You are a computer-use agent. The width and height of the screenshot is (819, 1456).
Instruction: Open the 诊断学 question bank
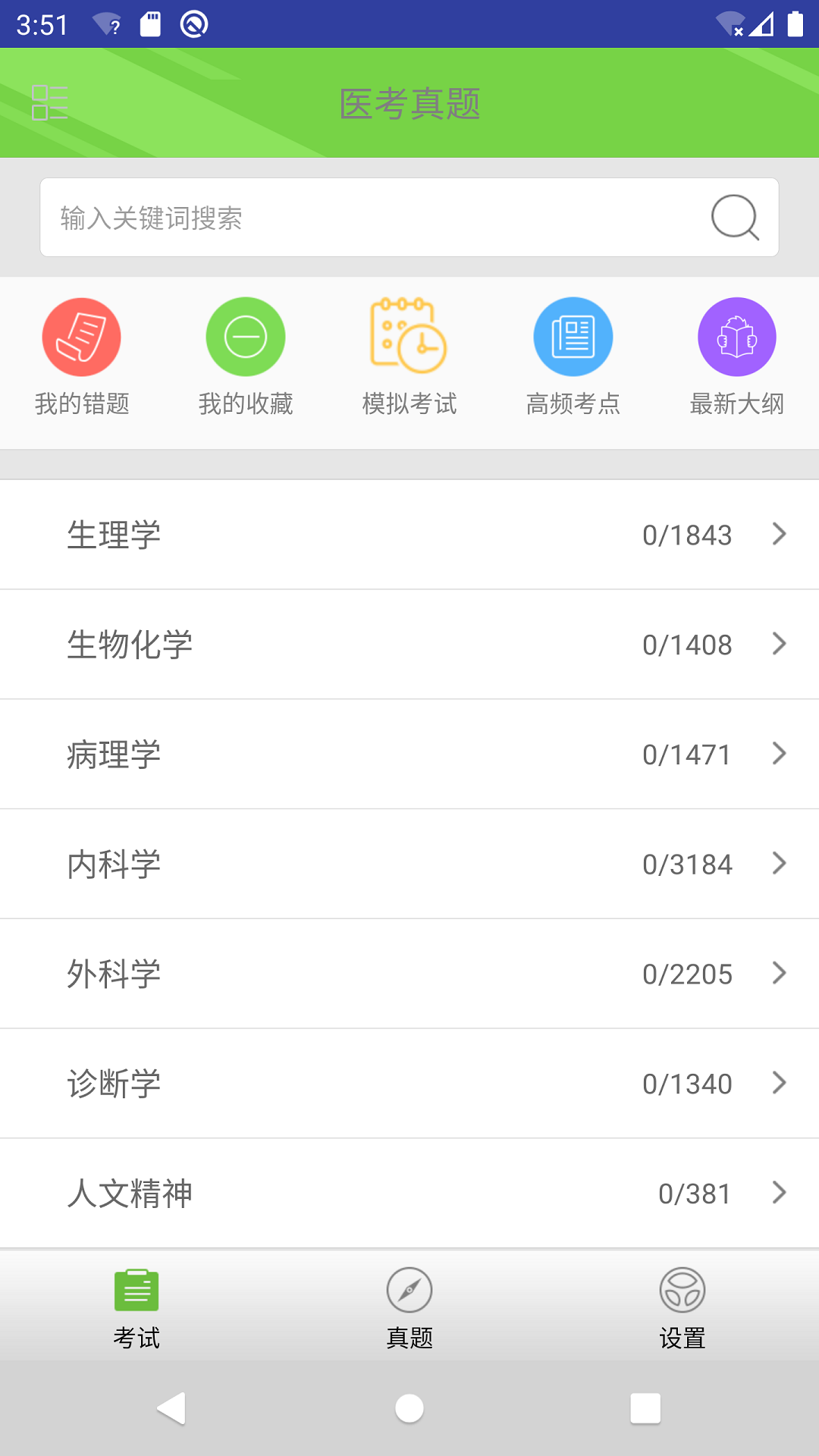click(x=303, y=1084)
